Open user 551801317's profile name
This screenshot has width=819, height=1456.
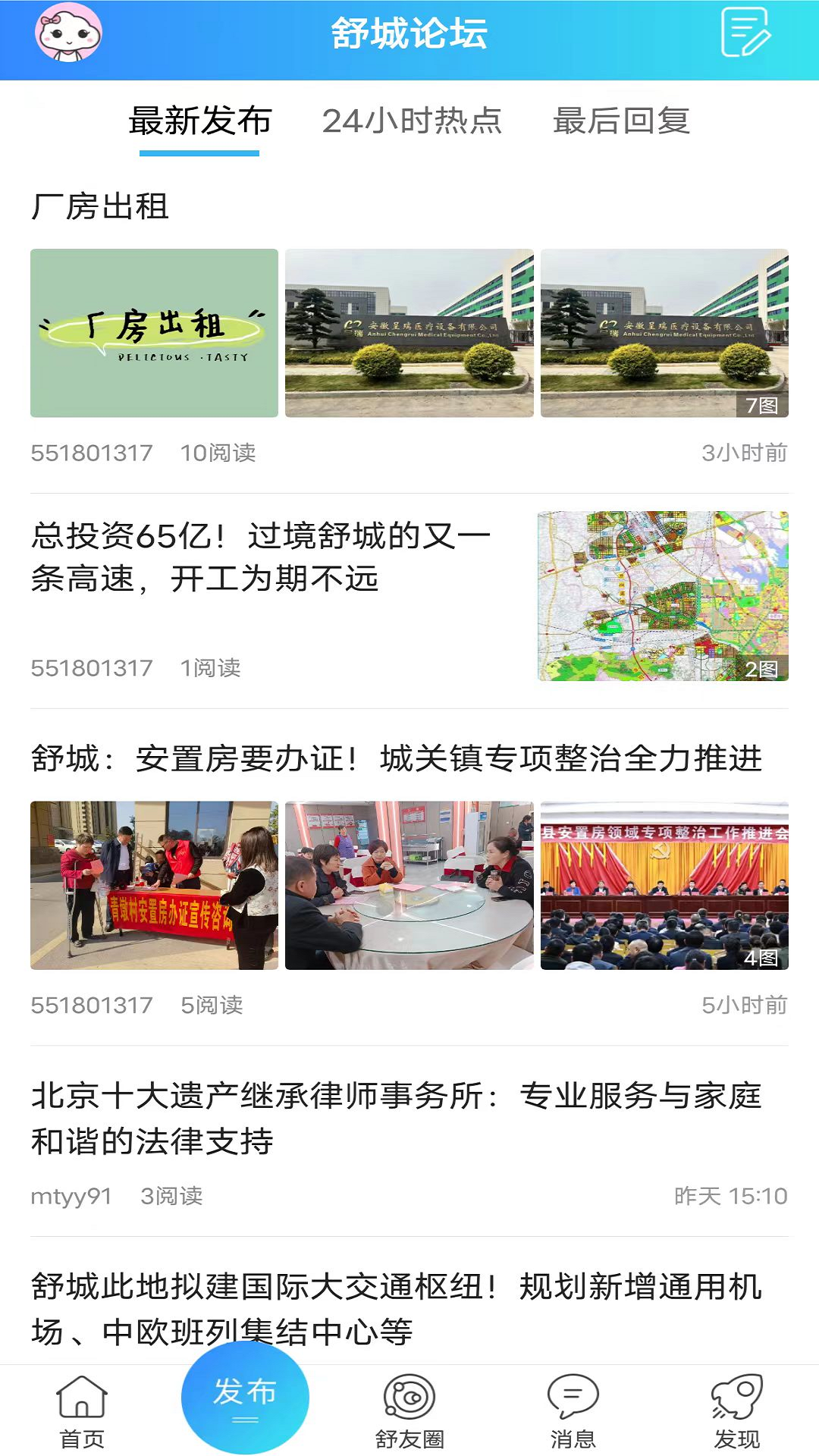point(91,451)
